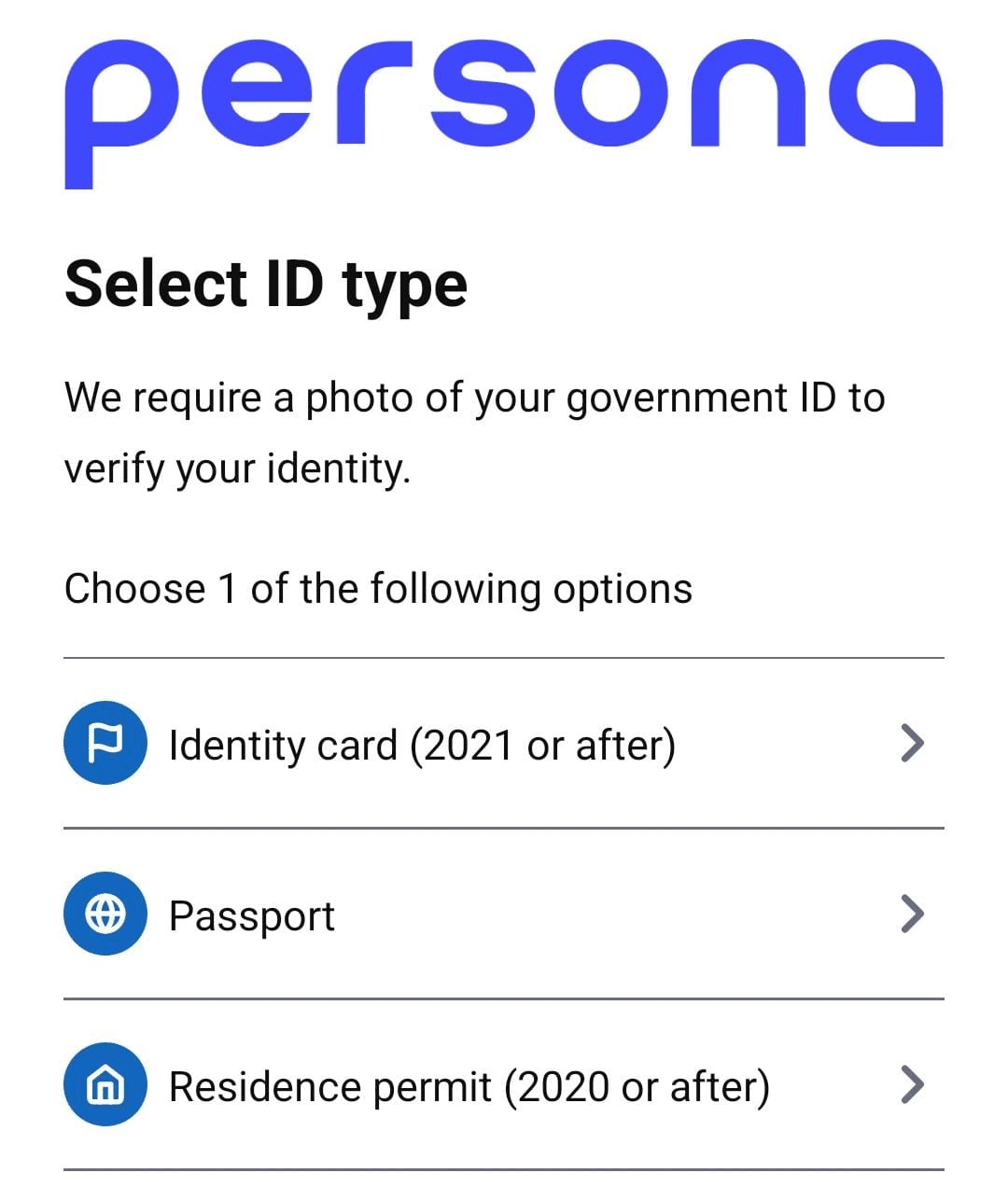Image resolution: width=1008 pixels, height=1201 pixels.
Task: Click the house icon for Residence permit
Action: [x=105, y=1086]
